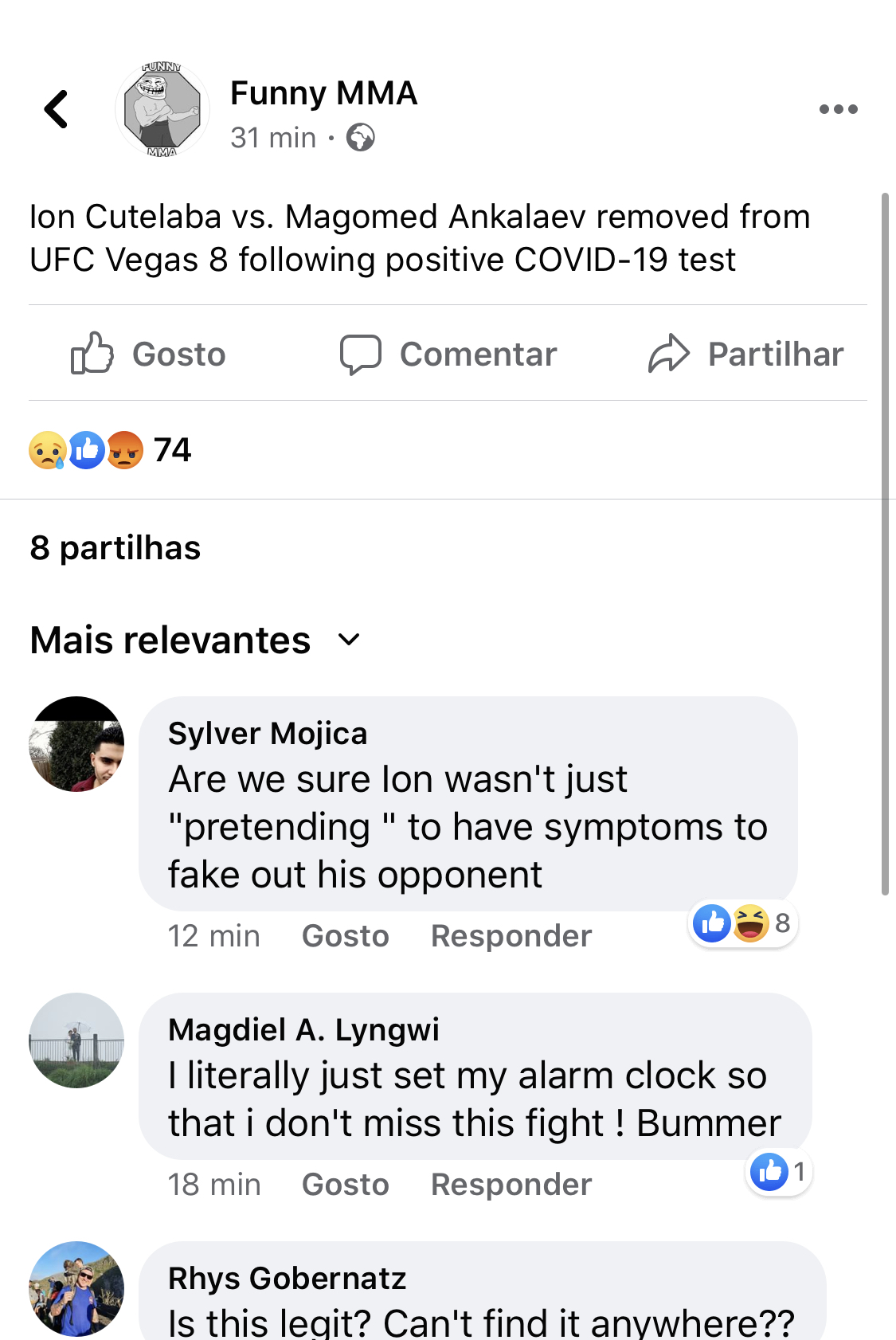Viewport: 896px width, 1340px height.
Task: Reply to Magdiel A. Lyngwi's comment
Action: pos(511,1185)
